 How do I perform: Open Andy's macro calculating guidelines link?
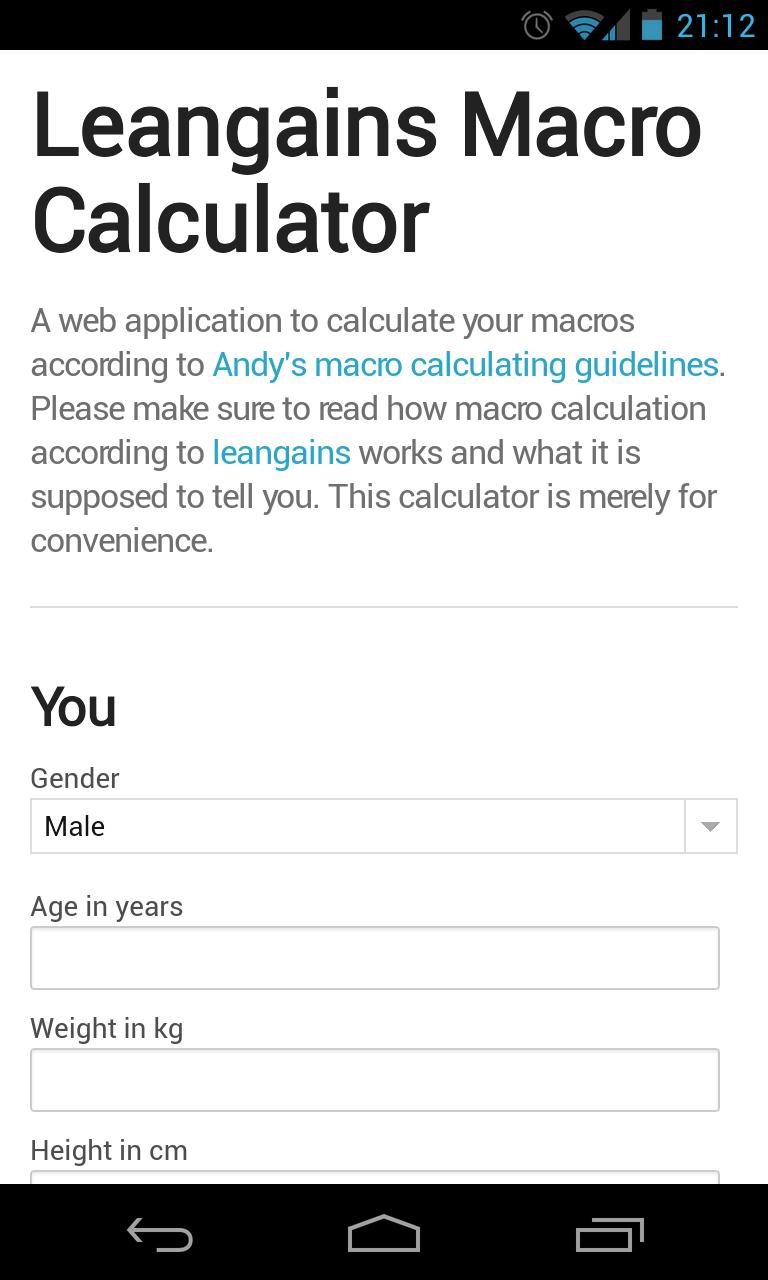465,365
